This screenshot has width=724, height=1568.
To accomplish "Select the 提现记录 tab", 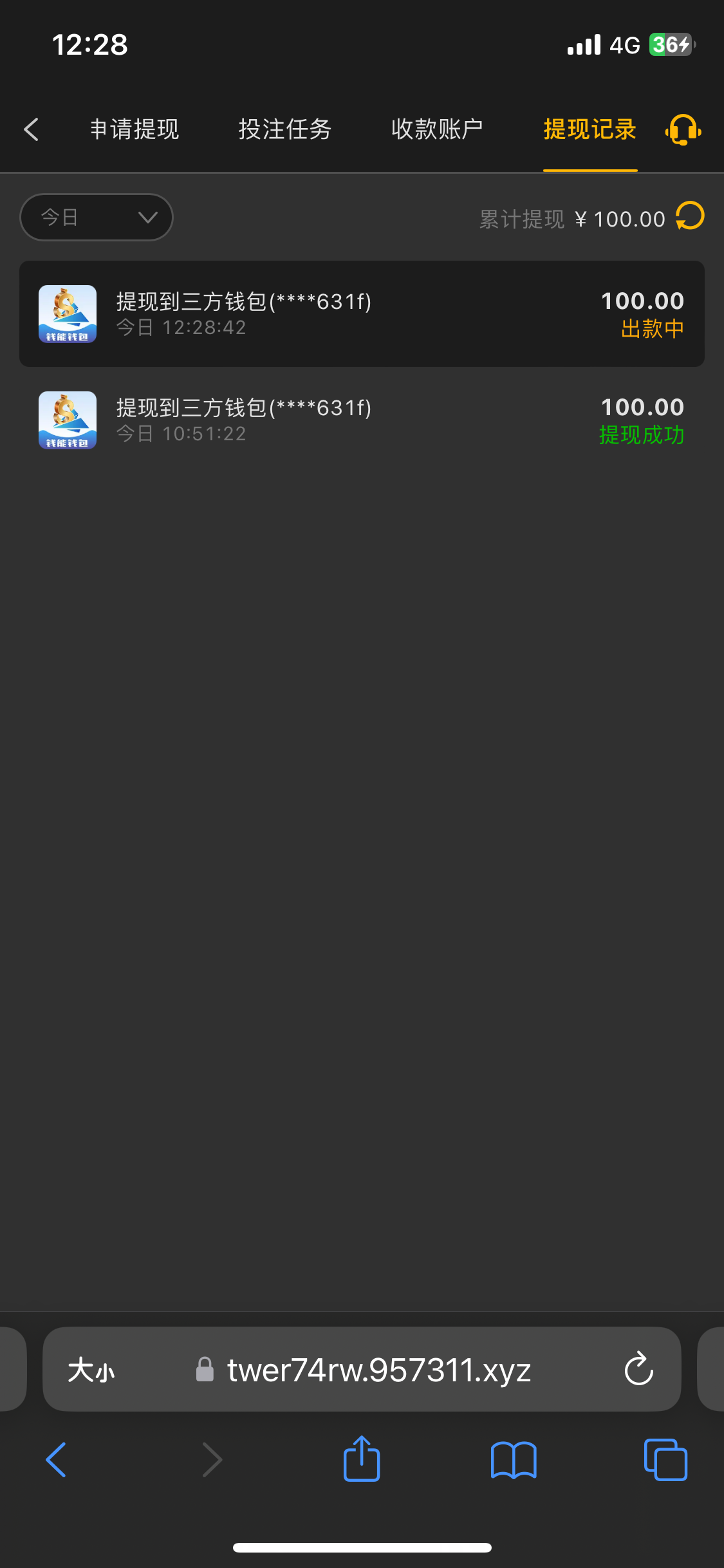I will pos(590,129).
